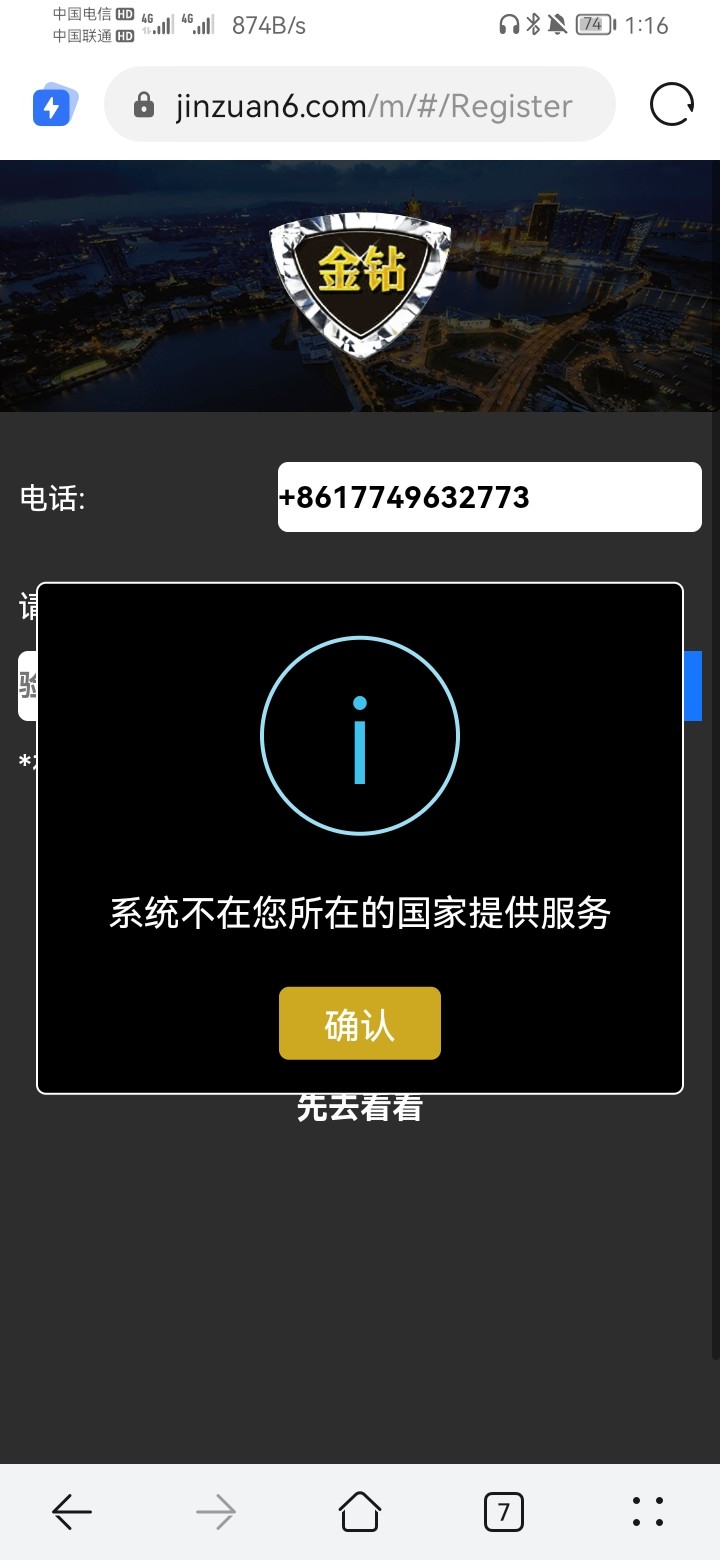720x1560 pixels.
Task: Click the lock icon in the address bar
Action: (146, 105)
